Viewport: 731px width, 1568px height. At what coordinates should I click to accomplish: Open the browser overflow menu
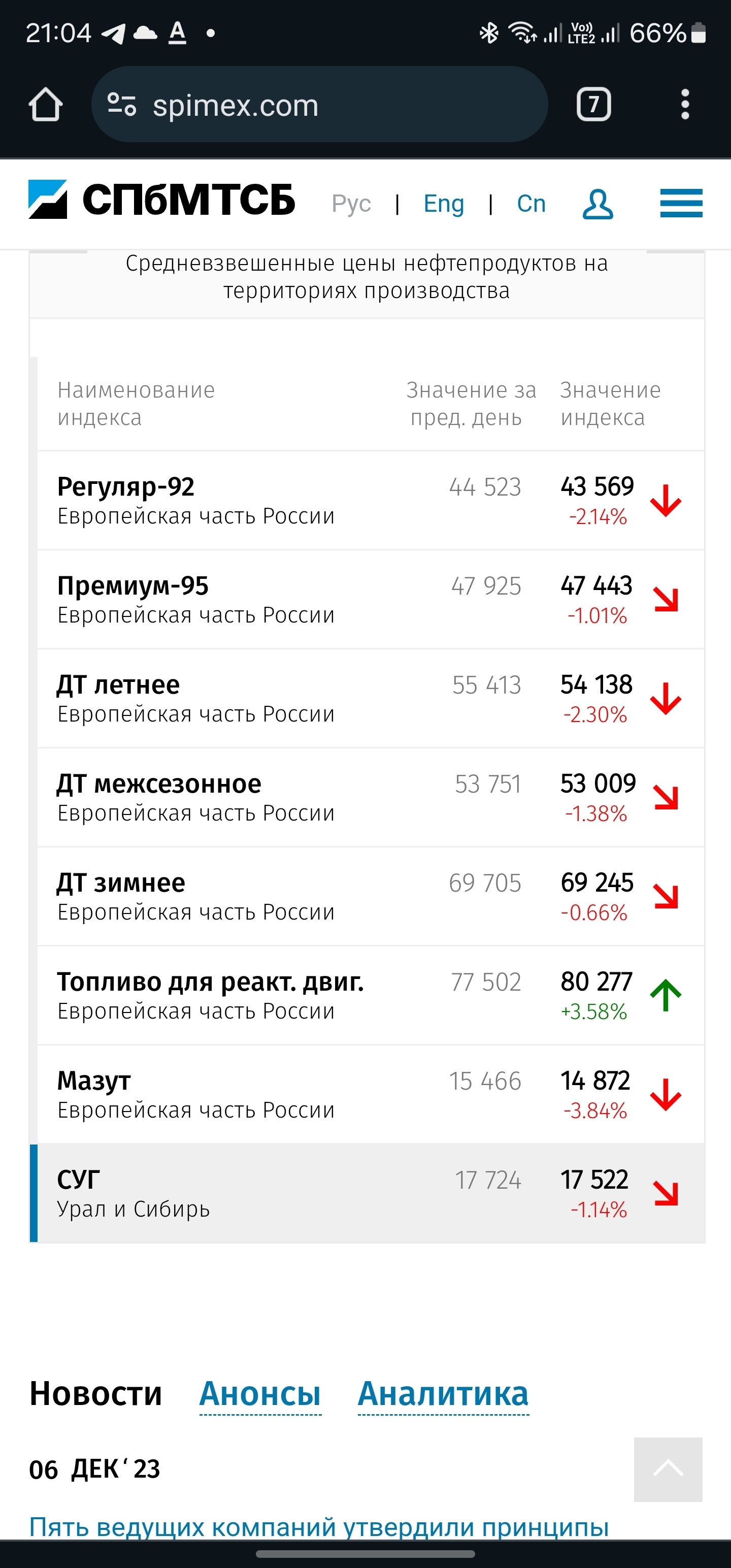685,105
